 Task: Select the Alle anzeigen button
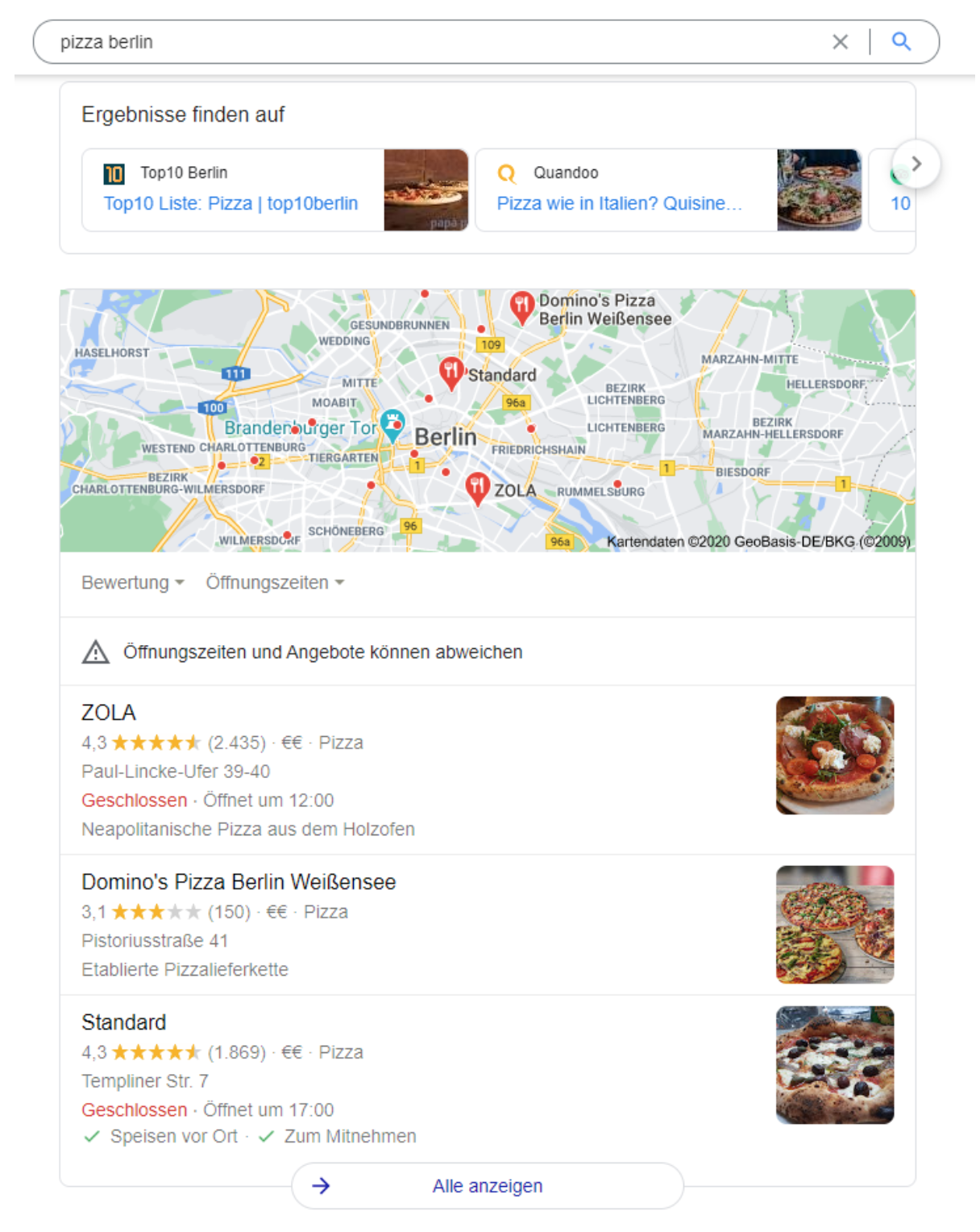click(x=487, y=1185)
